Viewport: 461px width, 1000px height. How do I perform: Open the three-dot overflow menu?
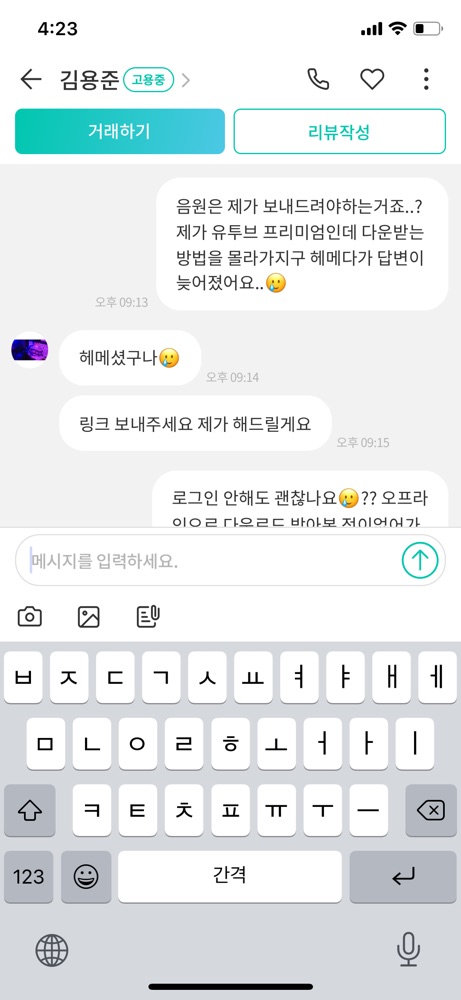tap(426, 79)
